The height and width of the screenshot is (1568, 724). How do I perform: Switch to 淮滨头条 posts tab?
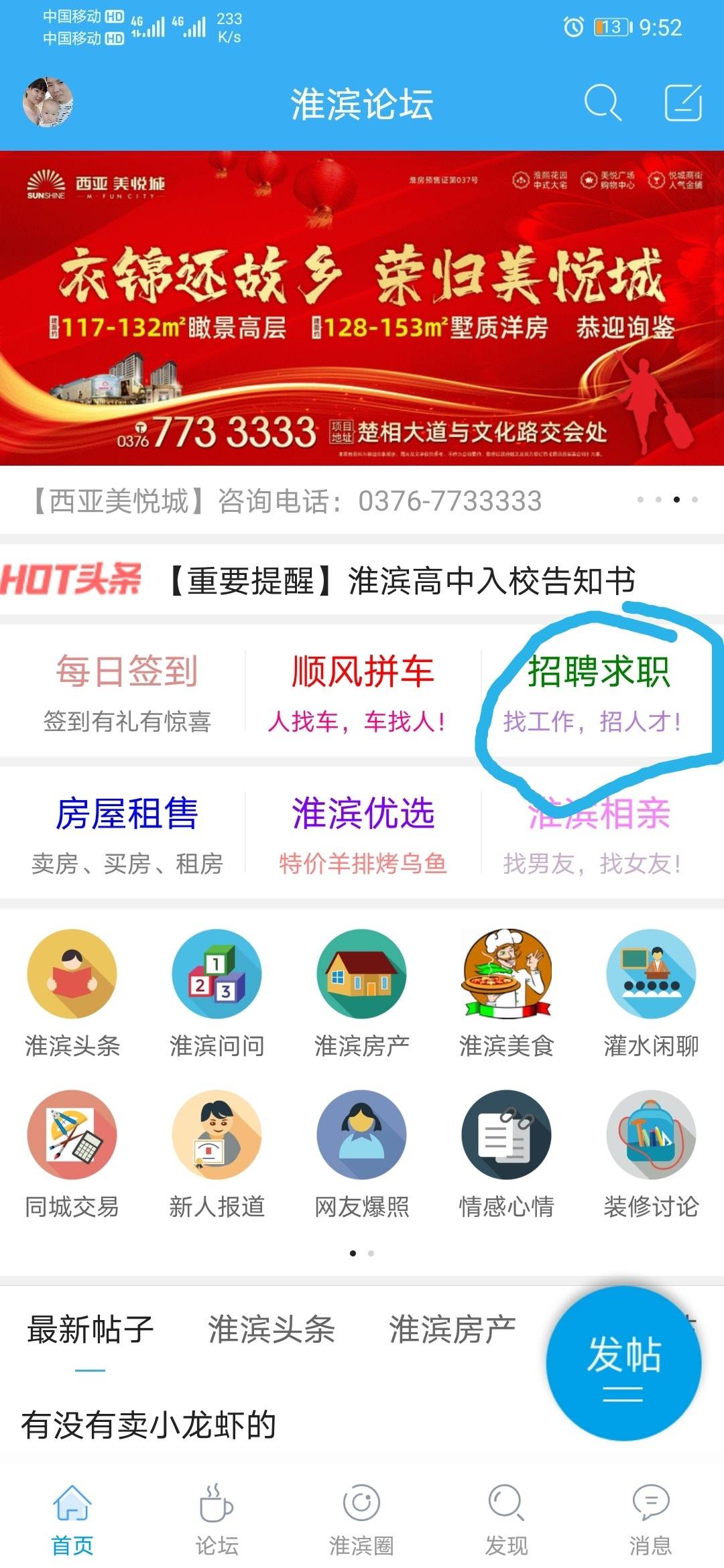pos(271,1329)
